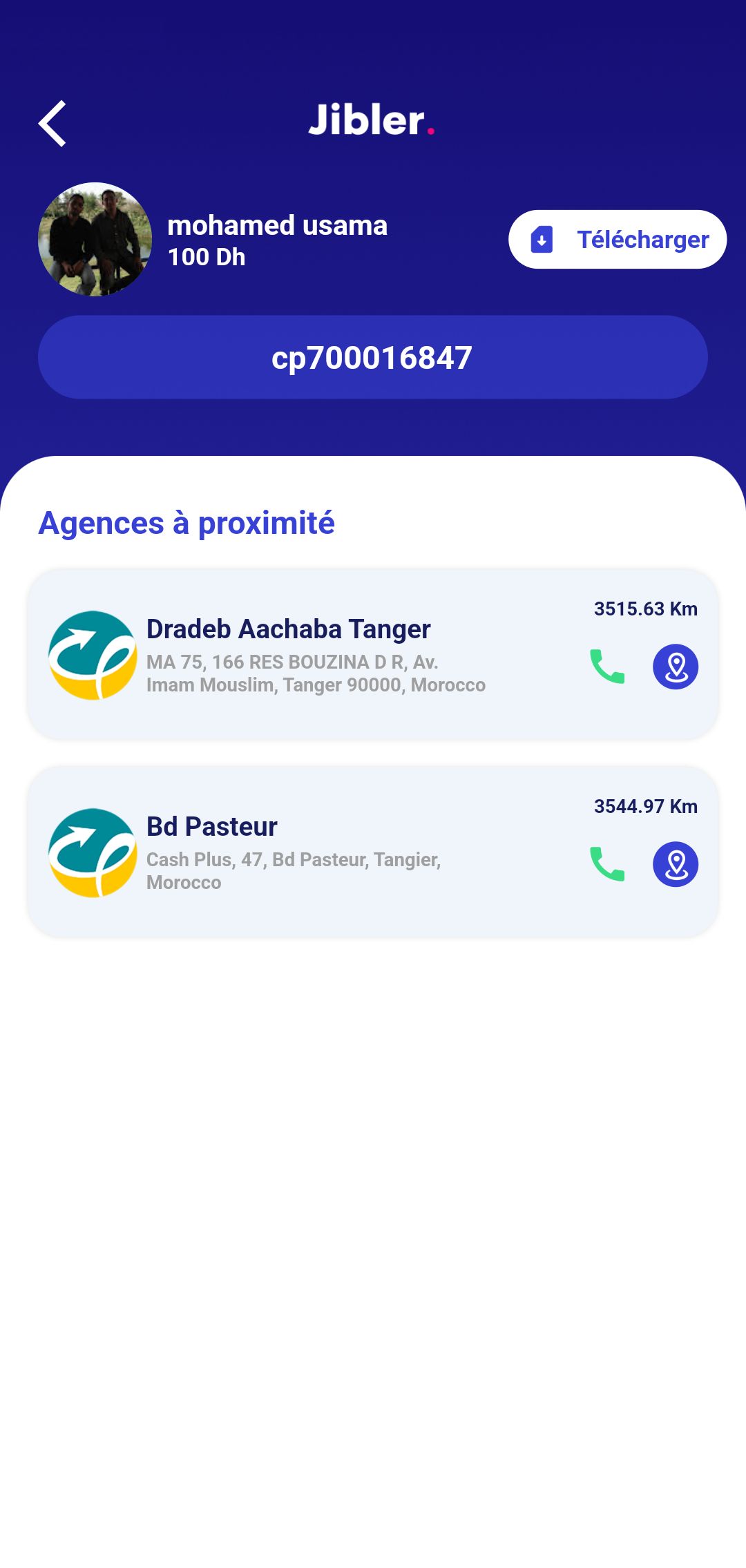Call the Bd Pasteur agency
Viewport: 746px width, 1568px height.
[x=607, y=864]
